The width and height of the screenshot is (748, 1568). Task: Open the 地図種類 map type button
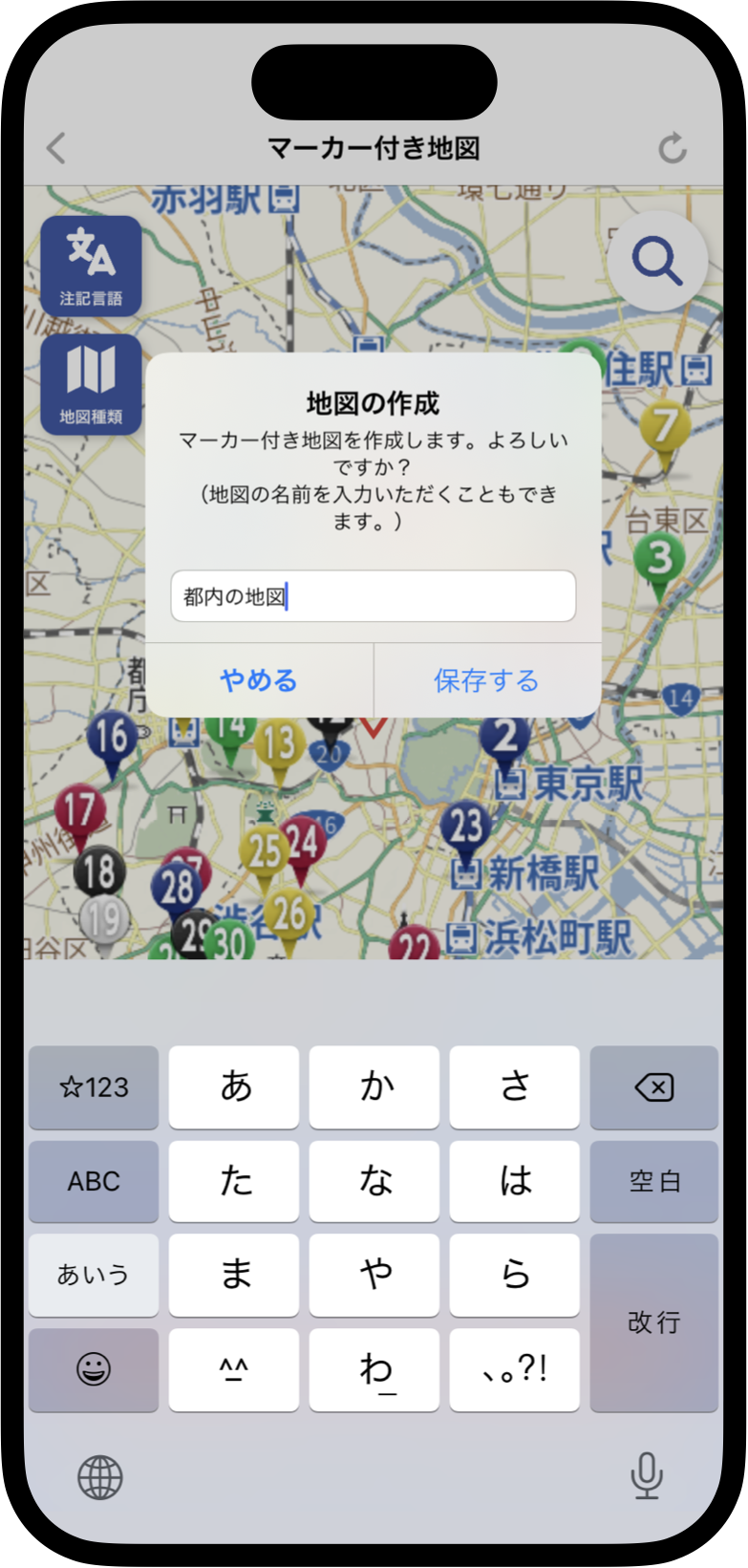coord(91,384)
